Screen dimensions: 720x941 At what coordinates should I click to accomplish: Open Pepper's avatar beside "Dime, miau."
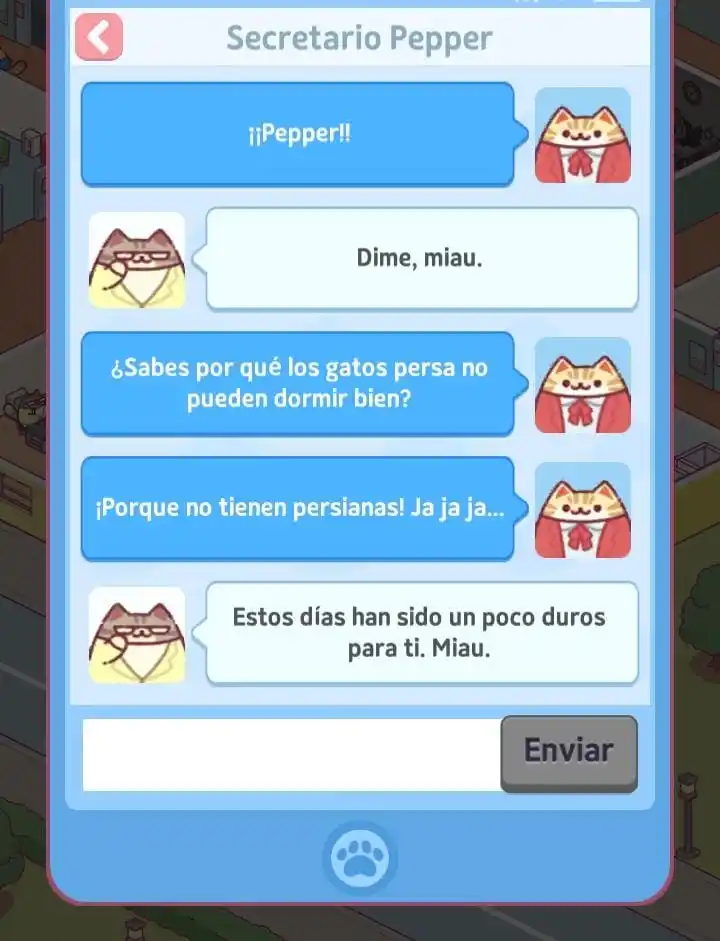coord(137,259)
